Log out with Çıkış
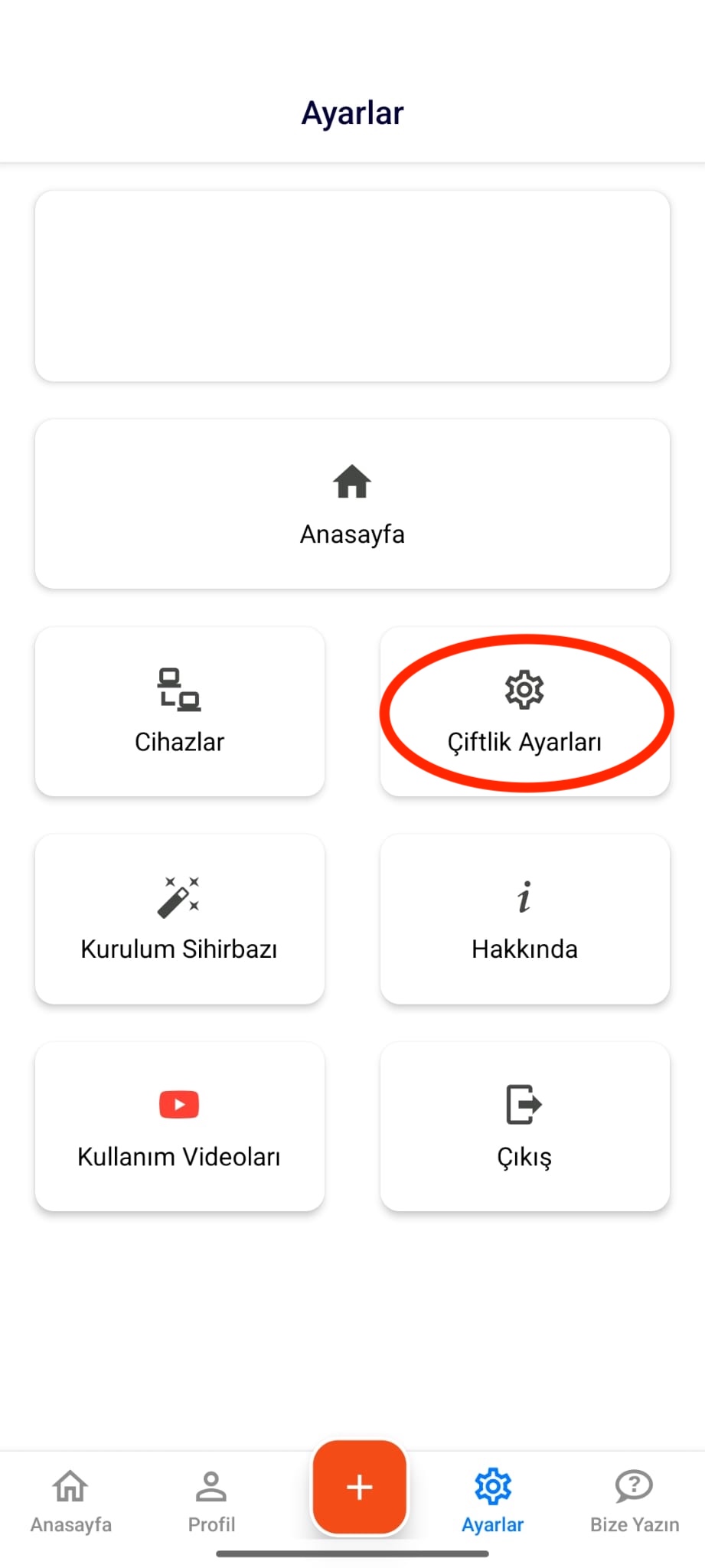The width and height of the screenshot is (705, 1568). click(525, 1126)
